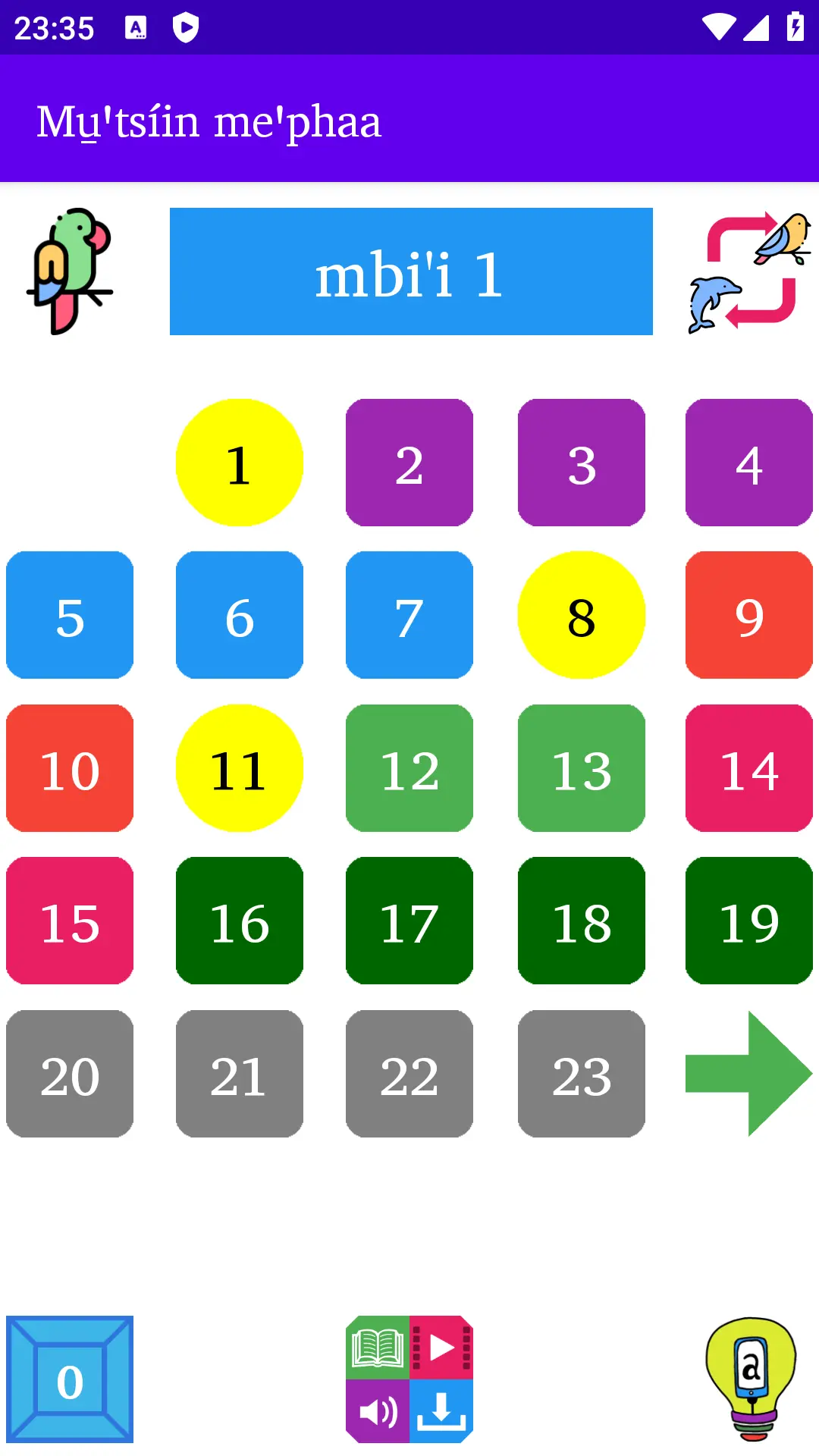Open the gray number 20 tile
Viewport: 819px width, 1456px height.
pyautogui.click(x=70, y=1074)
